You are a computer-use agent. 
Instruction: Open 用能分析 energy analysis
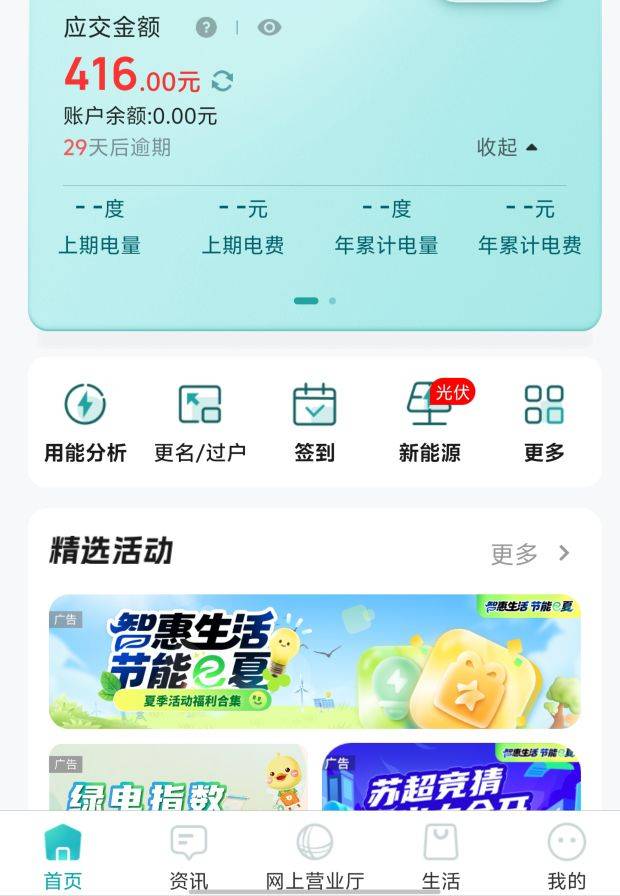click(x=85, y=424)
